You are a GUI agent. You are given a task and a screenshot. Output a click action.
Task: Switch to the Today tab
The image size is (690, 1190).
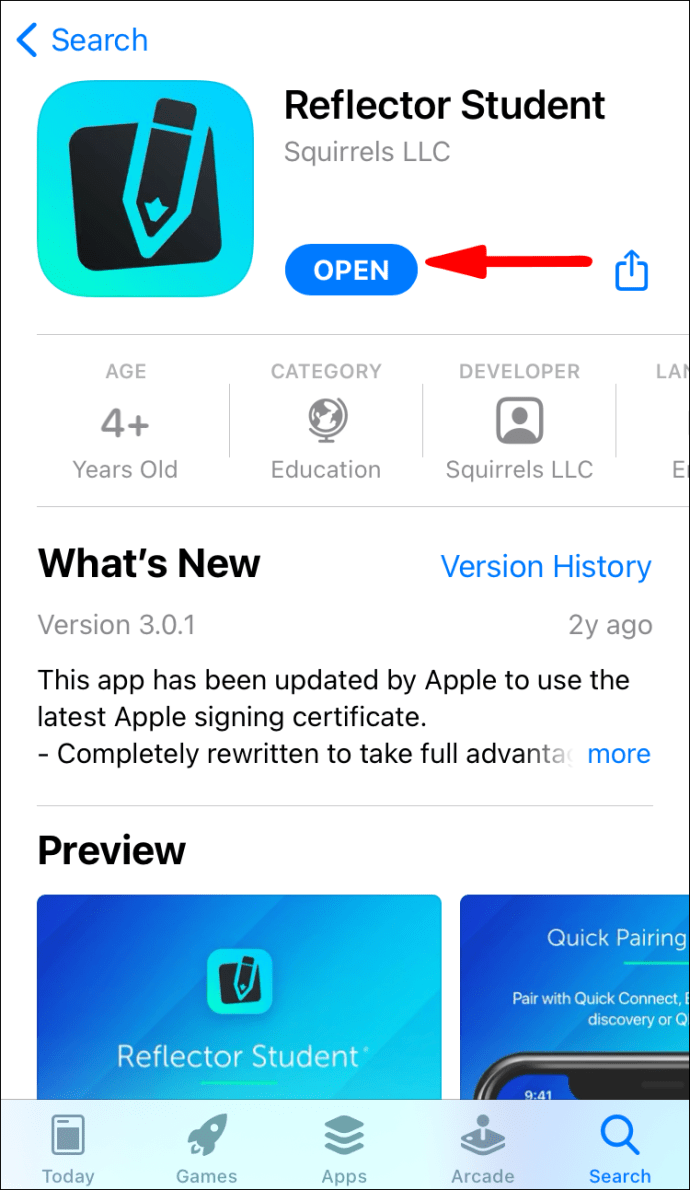[x=69, y=1149]
